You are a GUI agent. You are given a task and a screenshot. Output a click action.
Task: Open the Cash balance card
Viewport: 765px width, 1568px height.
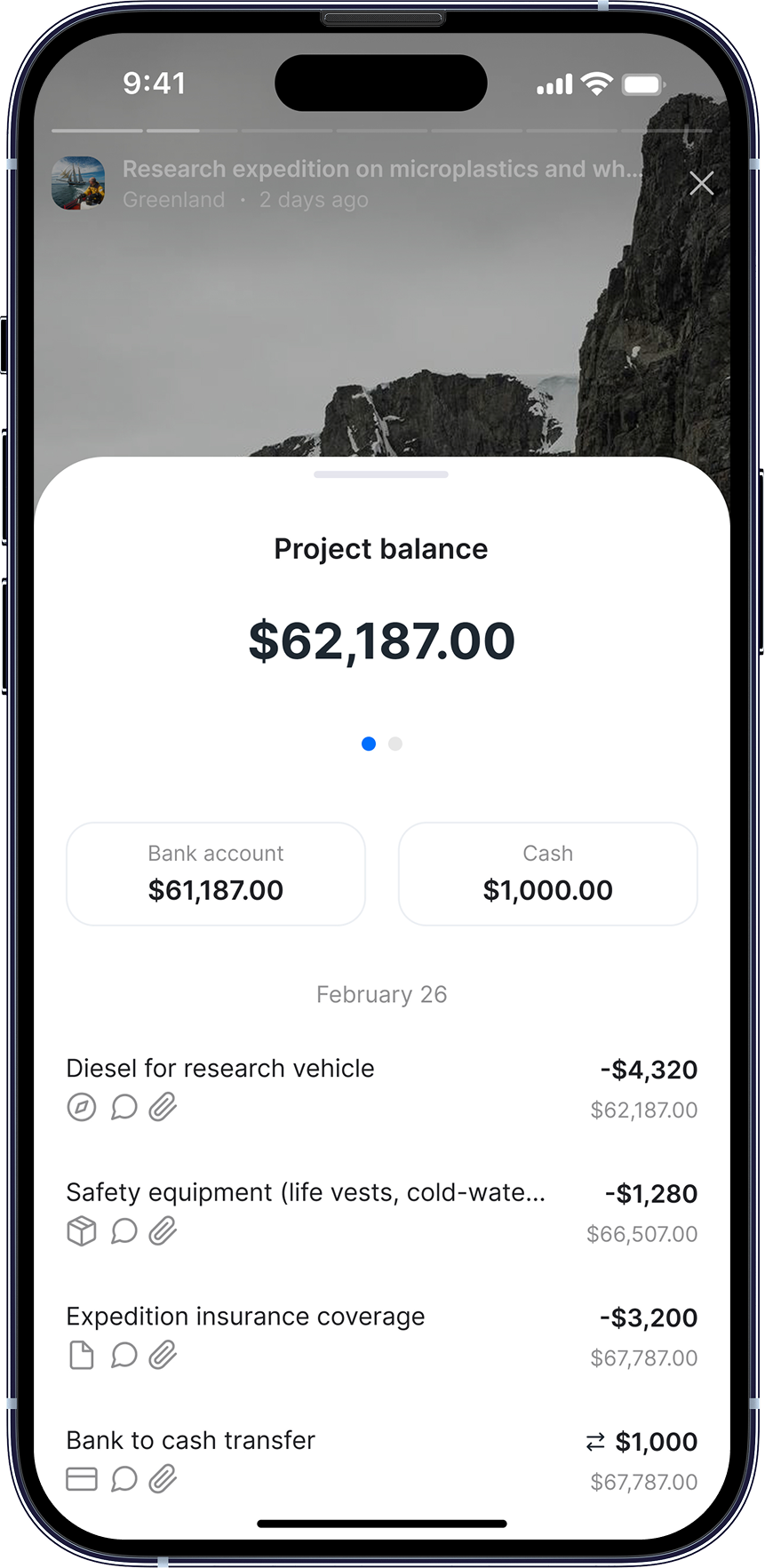[547, 873]
